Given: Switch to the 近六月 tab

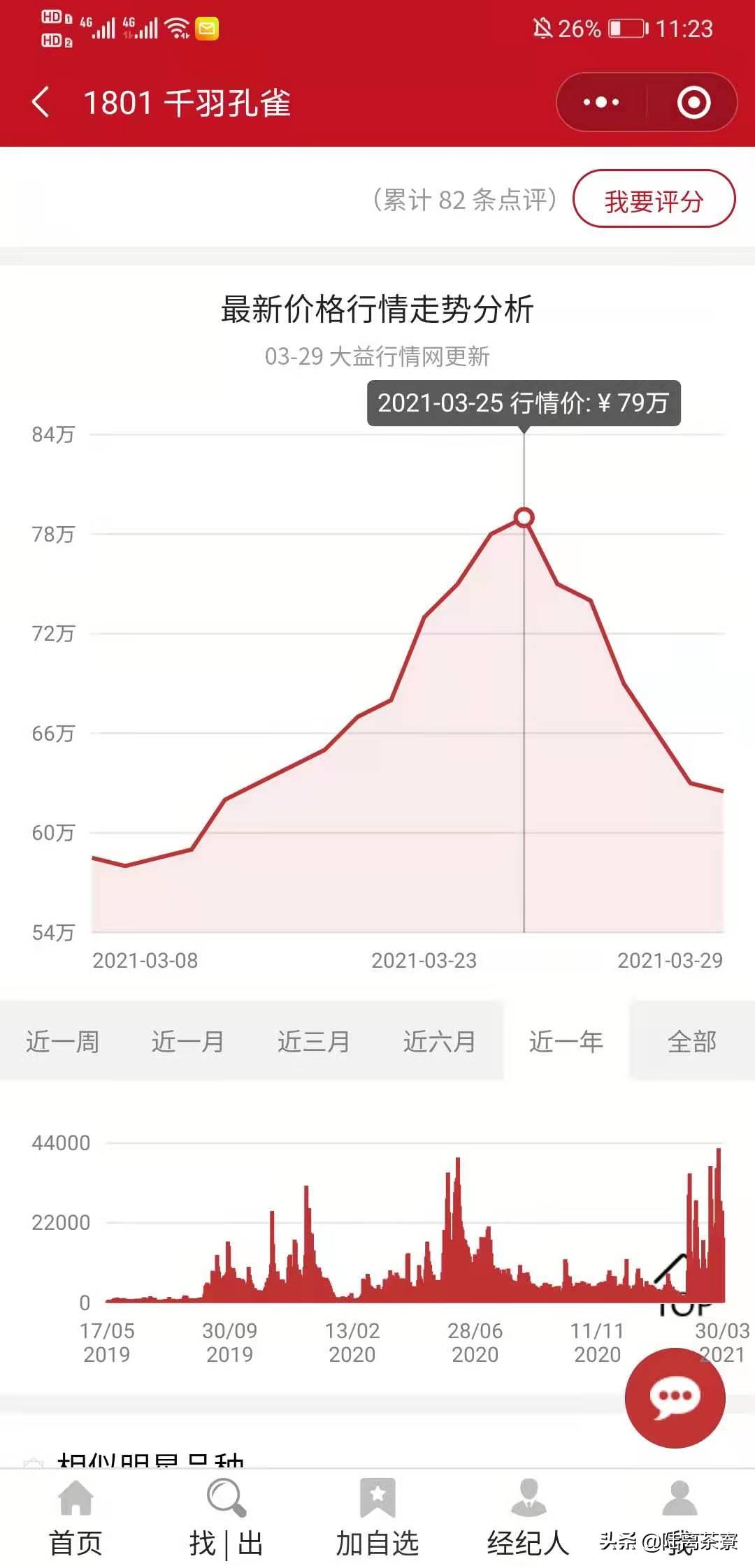Looking at the screenshot, I should pos(439,1041).
